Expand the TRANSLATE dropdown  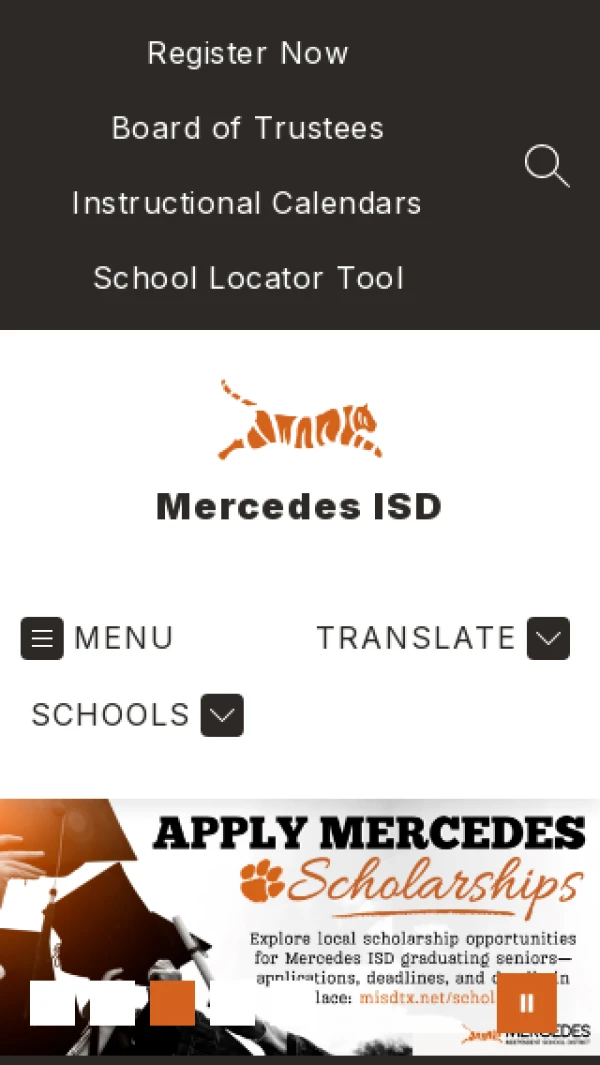[548, 638]
